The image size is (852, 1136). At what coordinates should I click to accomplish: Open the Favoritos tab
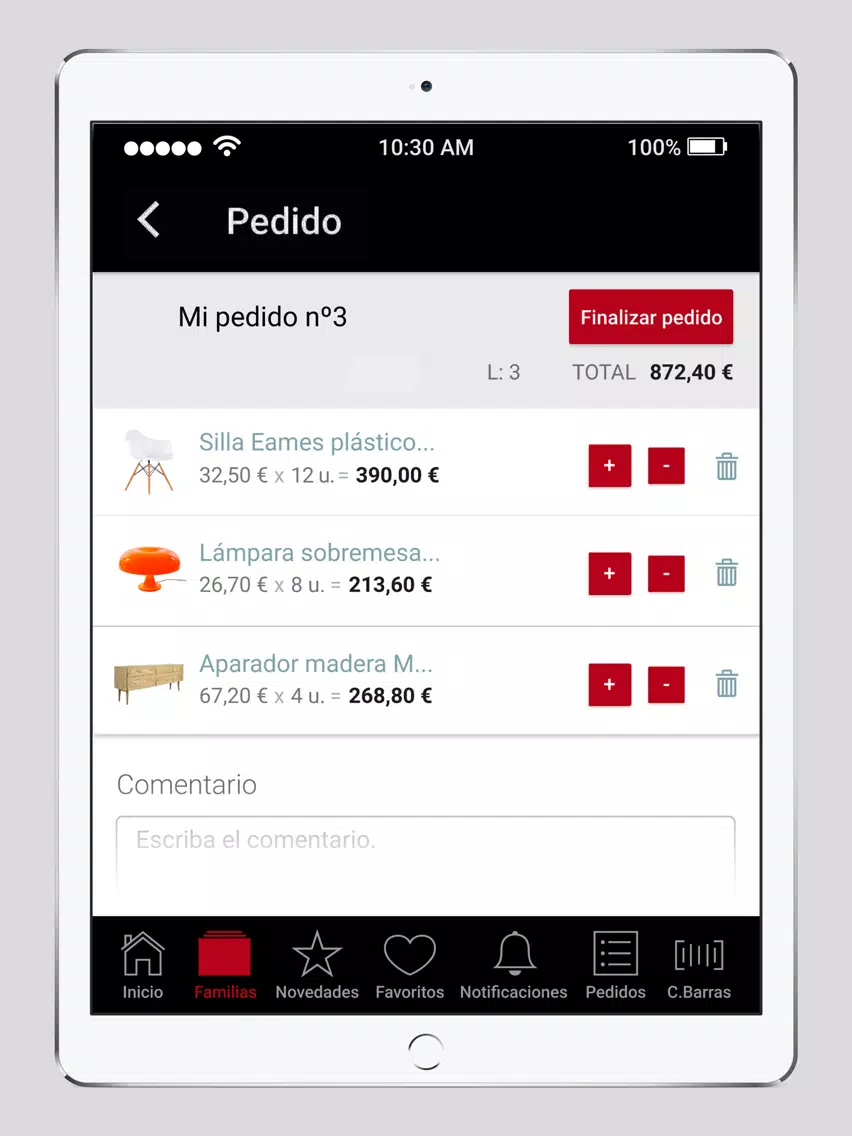(x=409, y=966)
